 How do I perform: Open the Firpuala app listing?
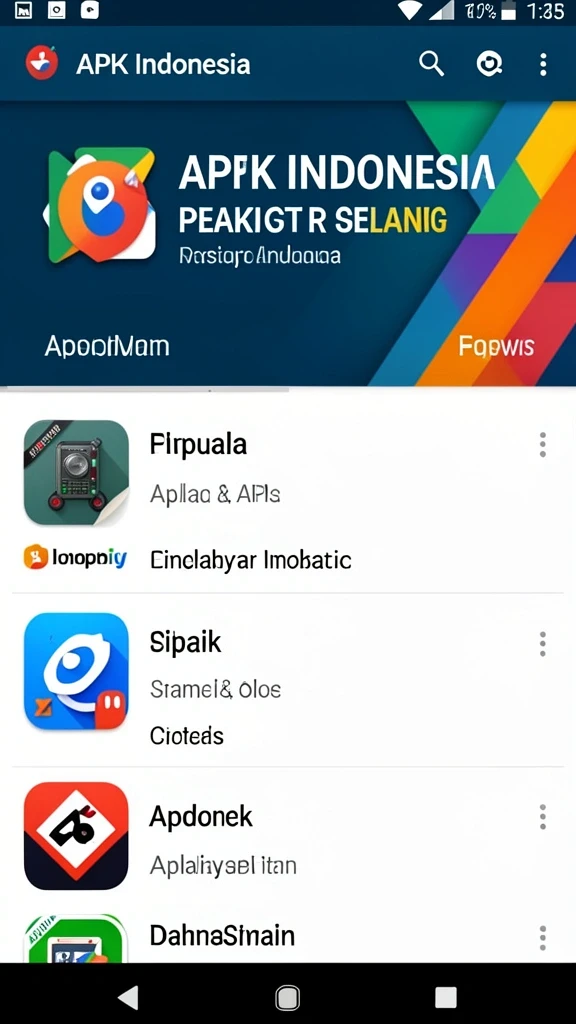pyautogui.click(x=288, y=494)
